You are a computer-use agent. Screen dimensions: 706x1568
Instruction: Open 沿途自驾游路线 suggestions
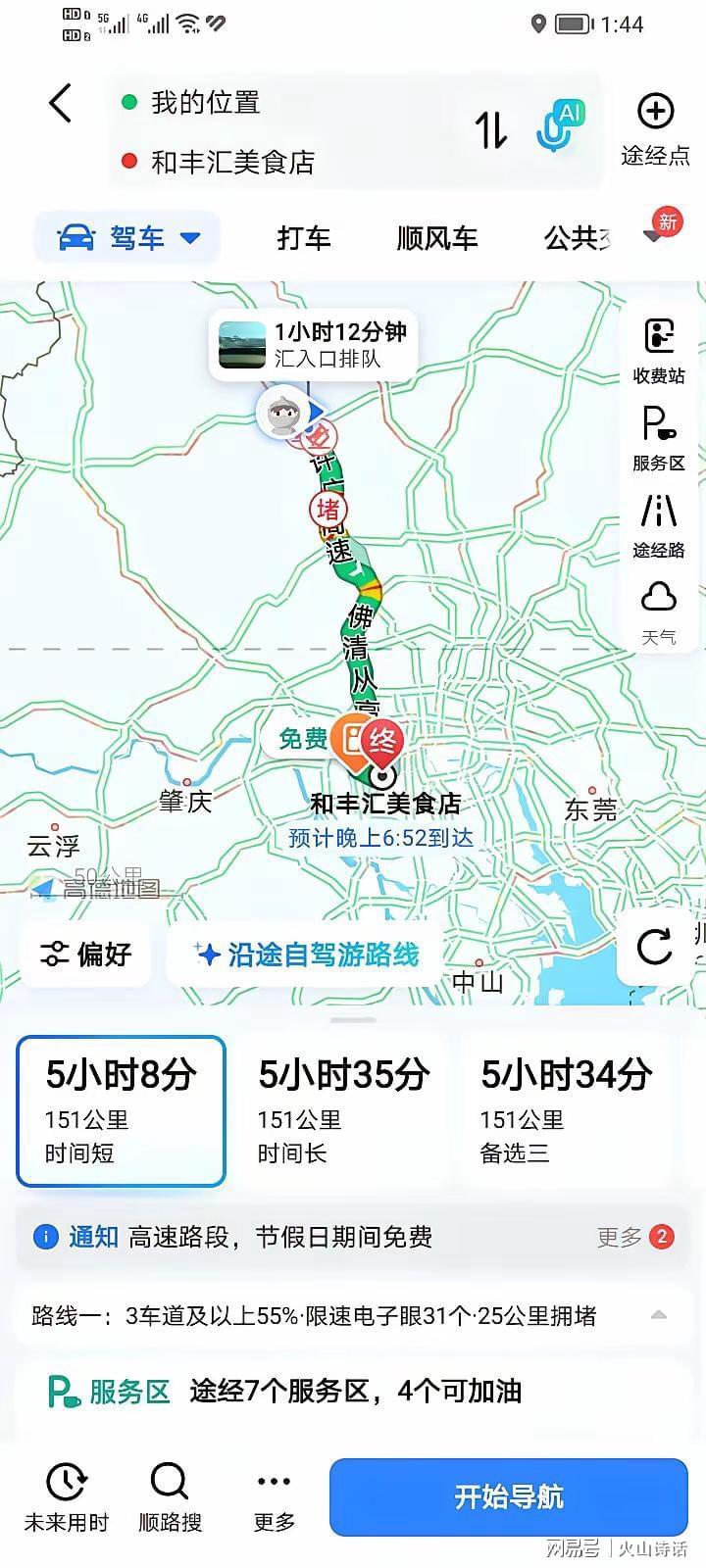tap(306, 955)
